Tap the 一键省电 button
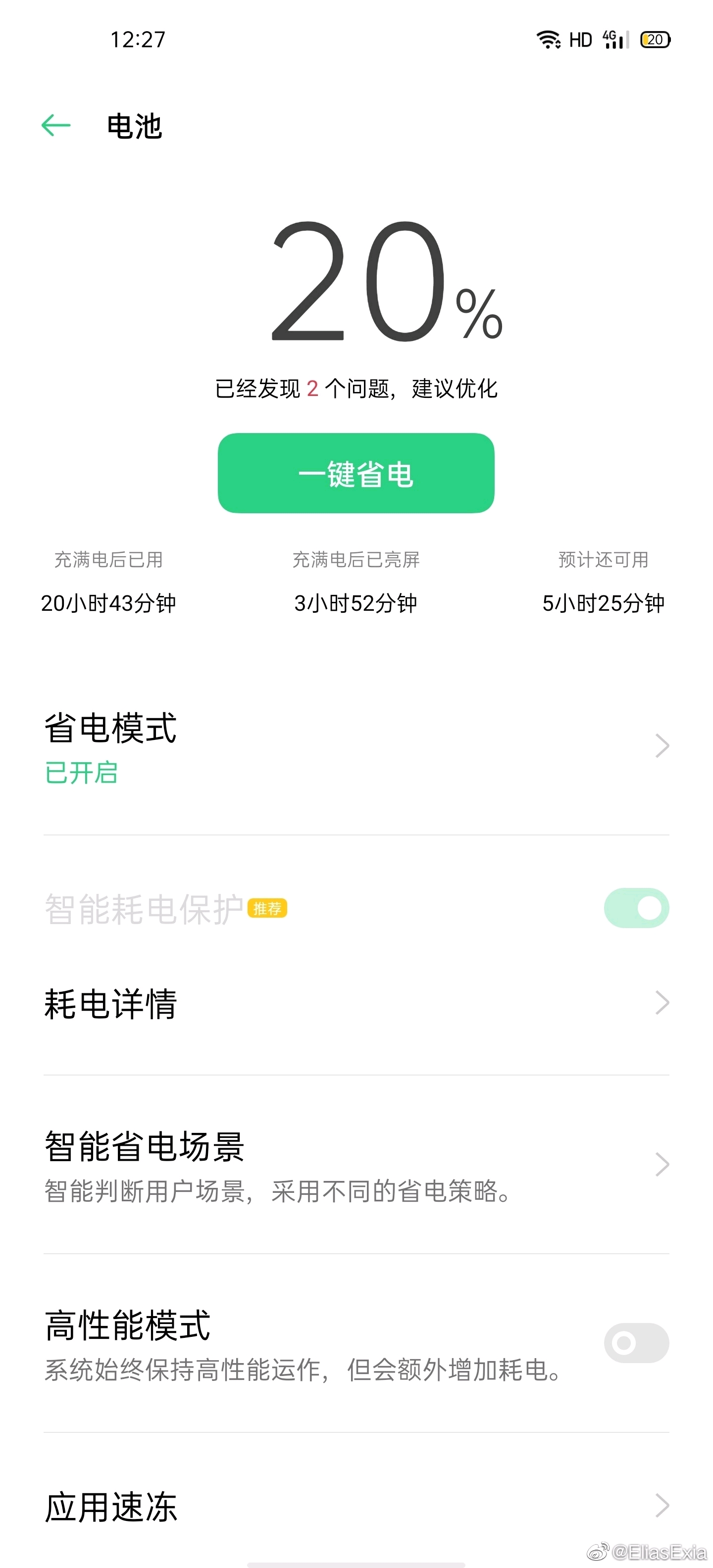Screen dimensions: 713x1568 coord(356,473)
